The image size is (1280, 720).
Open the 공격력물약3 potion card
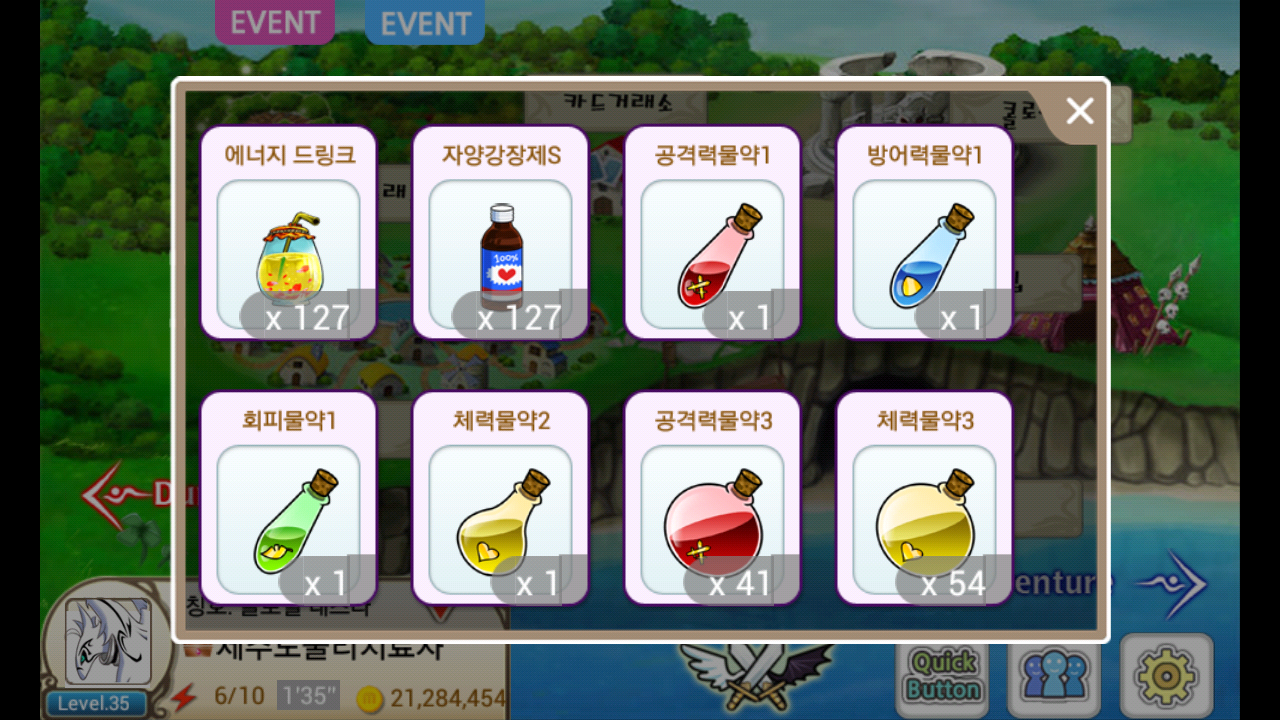[x=713, y=498]
